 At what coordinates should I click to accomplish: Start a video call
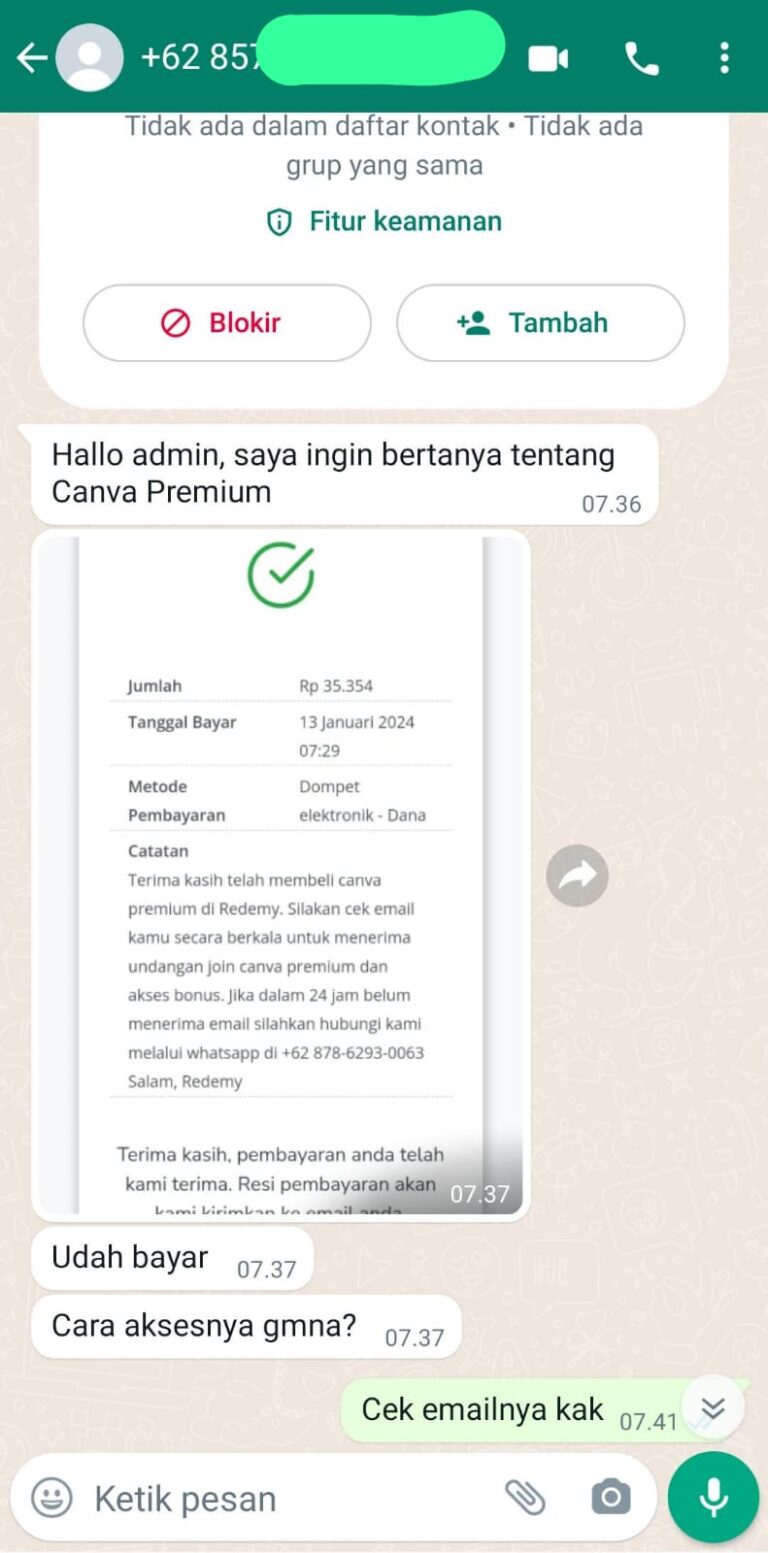(548, 59)
